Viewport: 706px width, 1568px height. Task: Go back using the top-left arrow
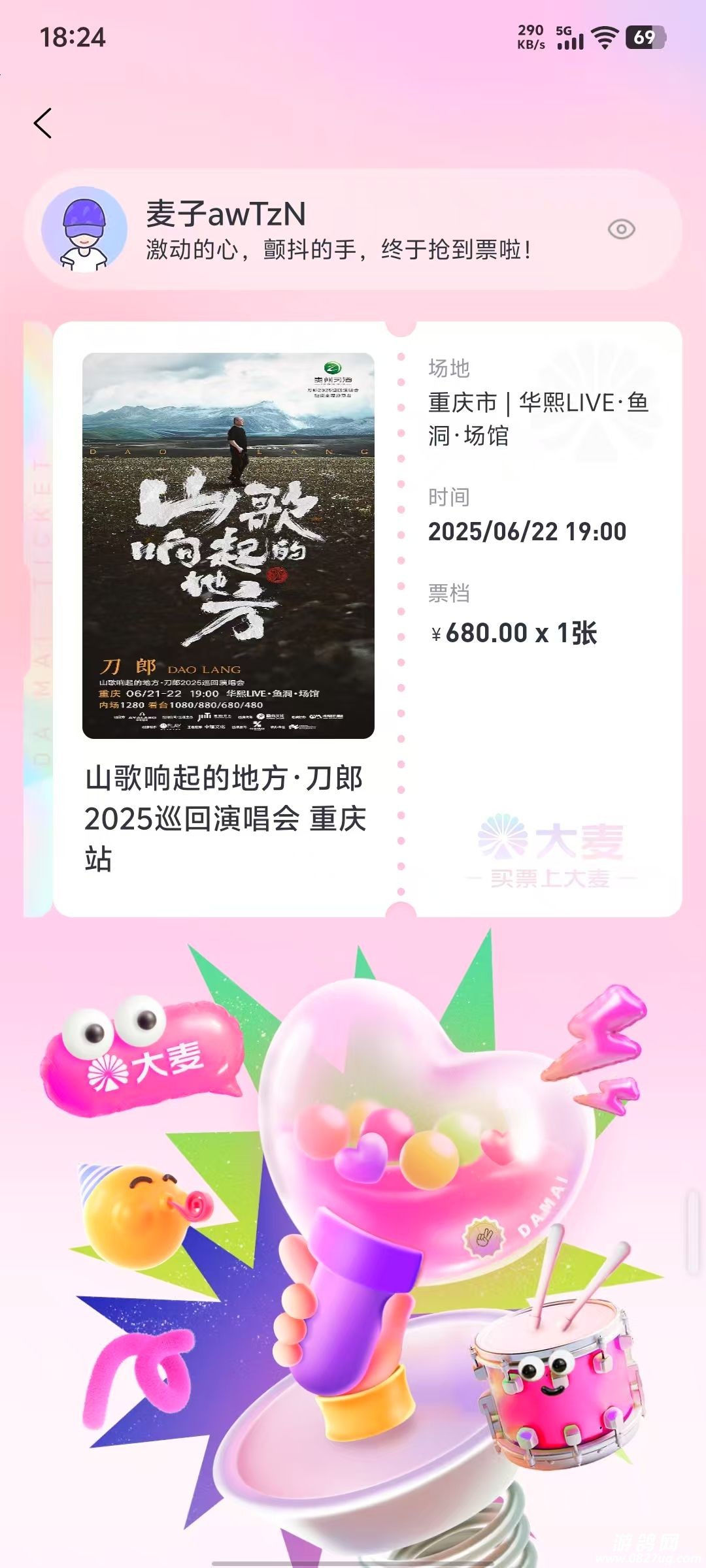[43, 123]
